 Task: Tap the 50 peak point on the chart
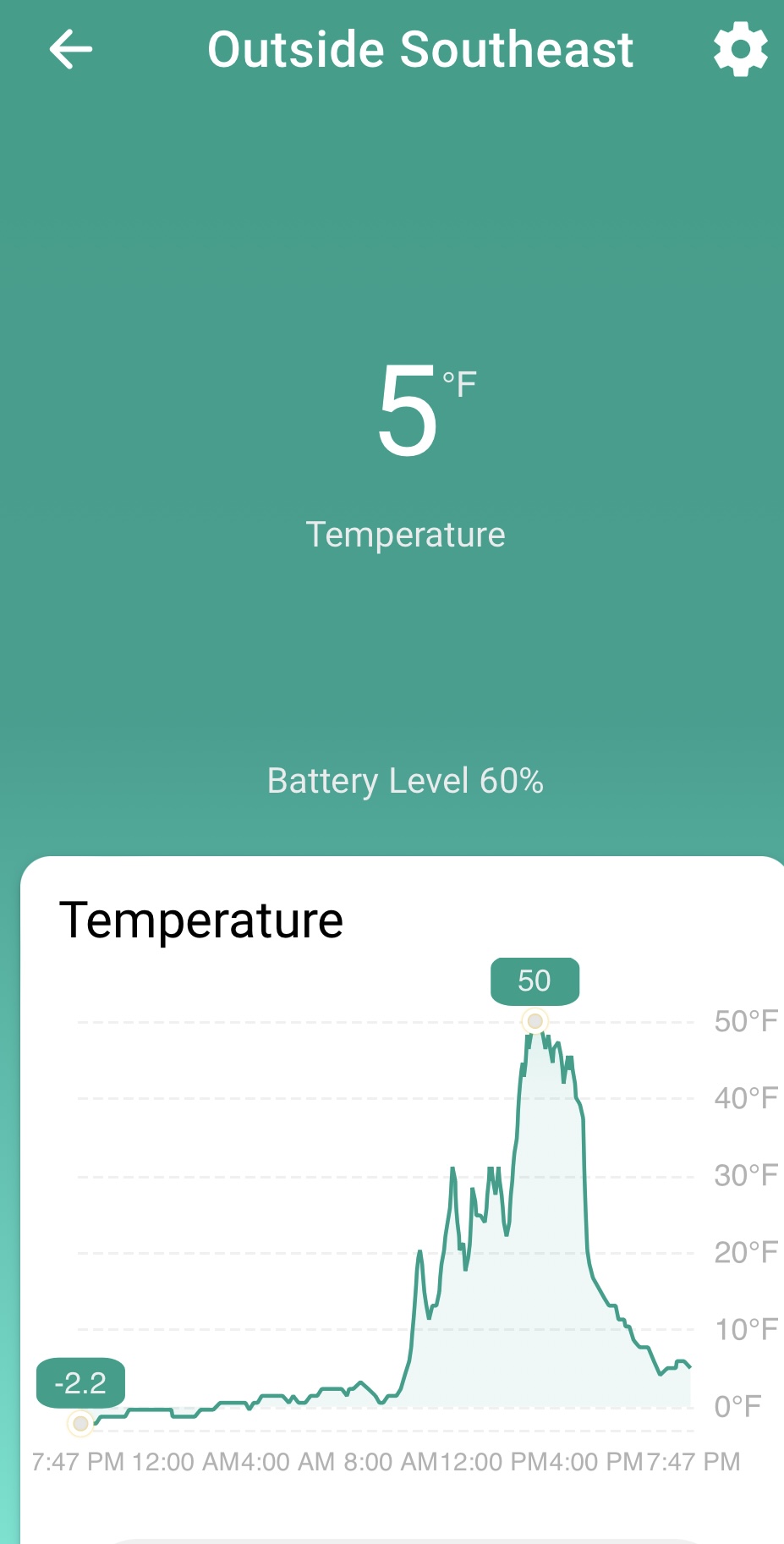[x=535, y=1021]
